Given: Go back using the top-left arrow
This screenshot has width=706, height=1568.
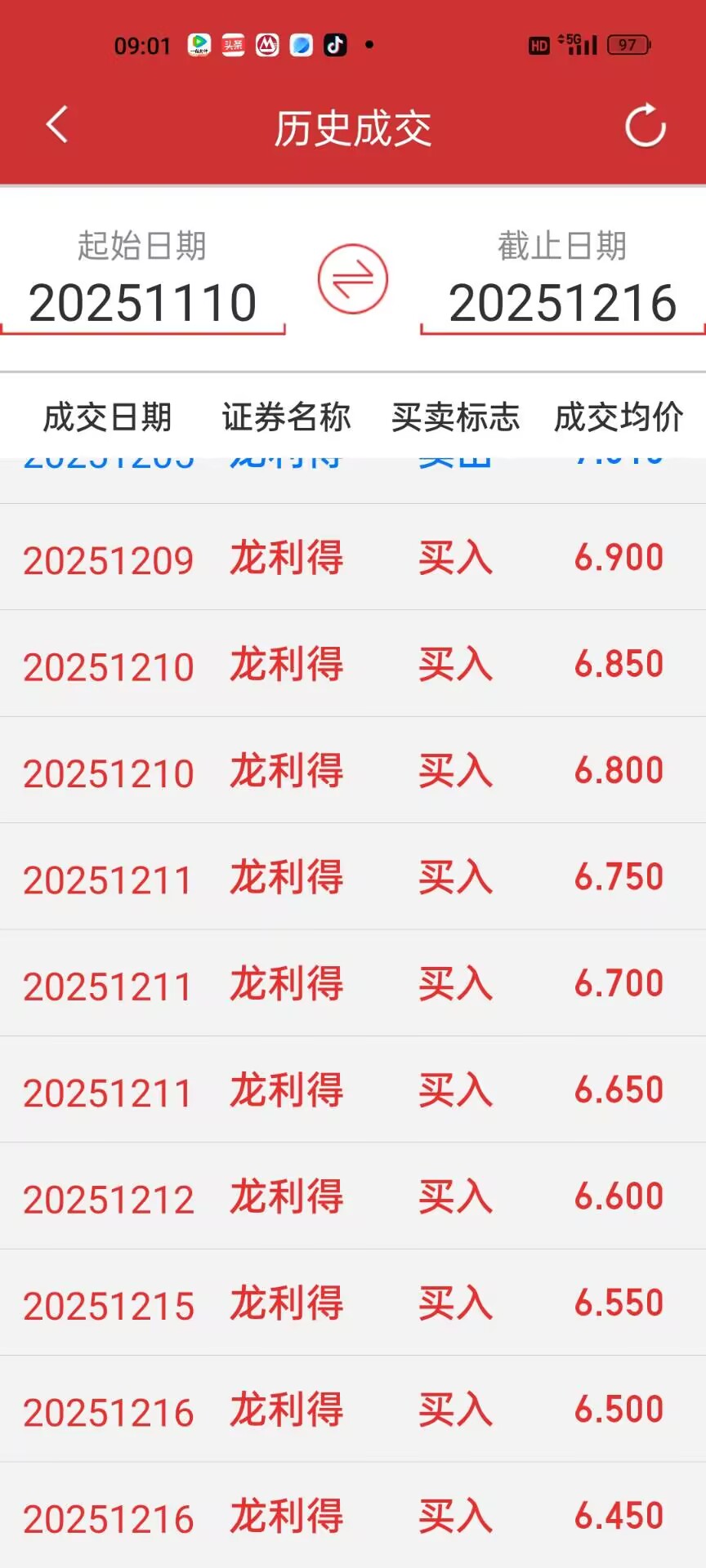Looking at the screenshot, I should pyautogui.click(x=57, y=126).
